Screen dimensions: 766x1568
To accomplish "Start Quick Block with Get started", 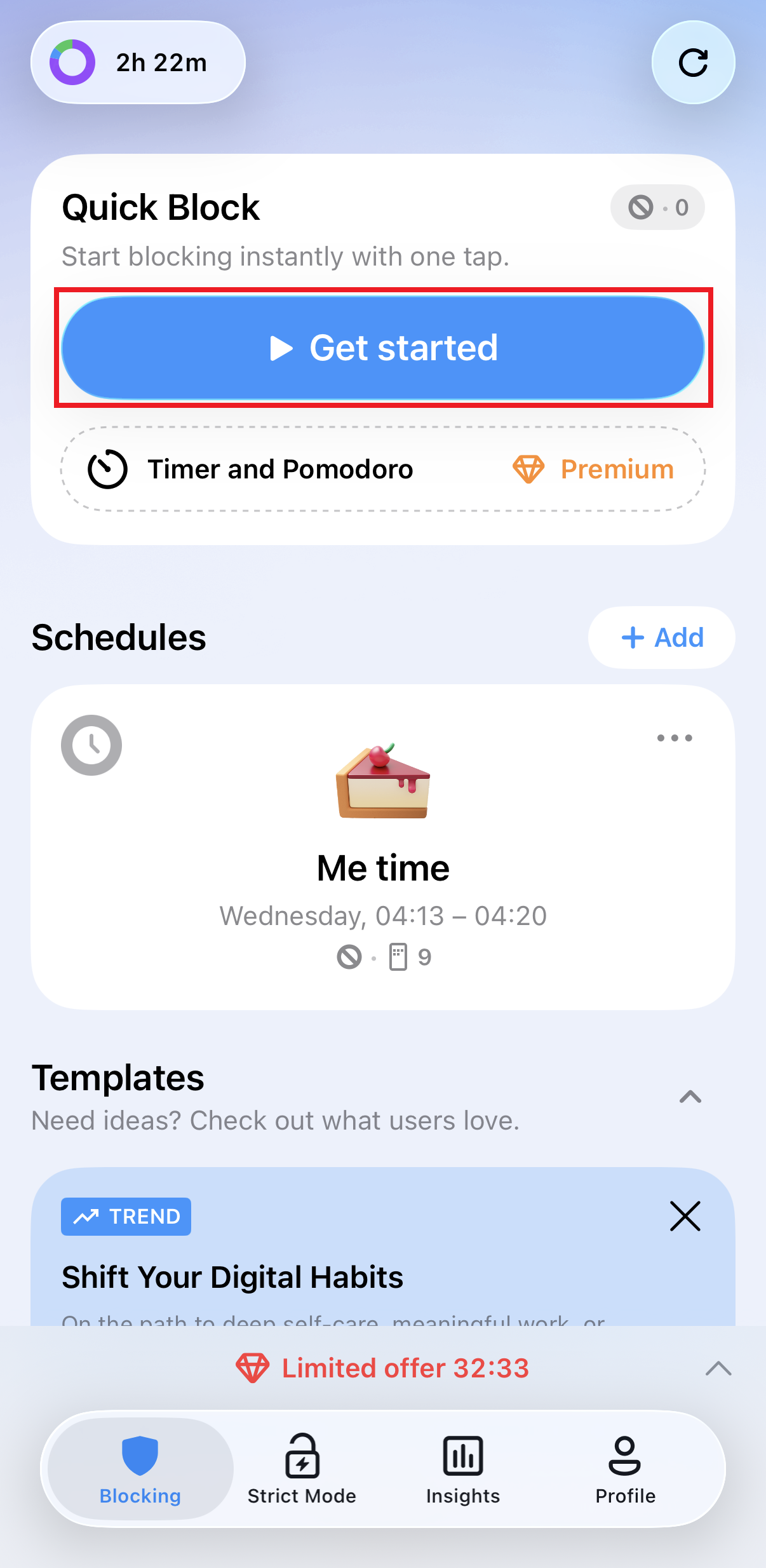I will (x=383, y=348).
